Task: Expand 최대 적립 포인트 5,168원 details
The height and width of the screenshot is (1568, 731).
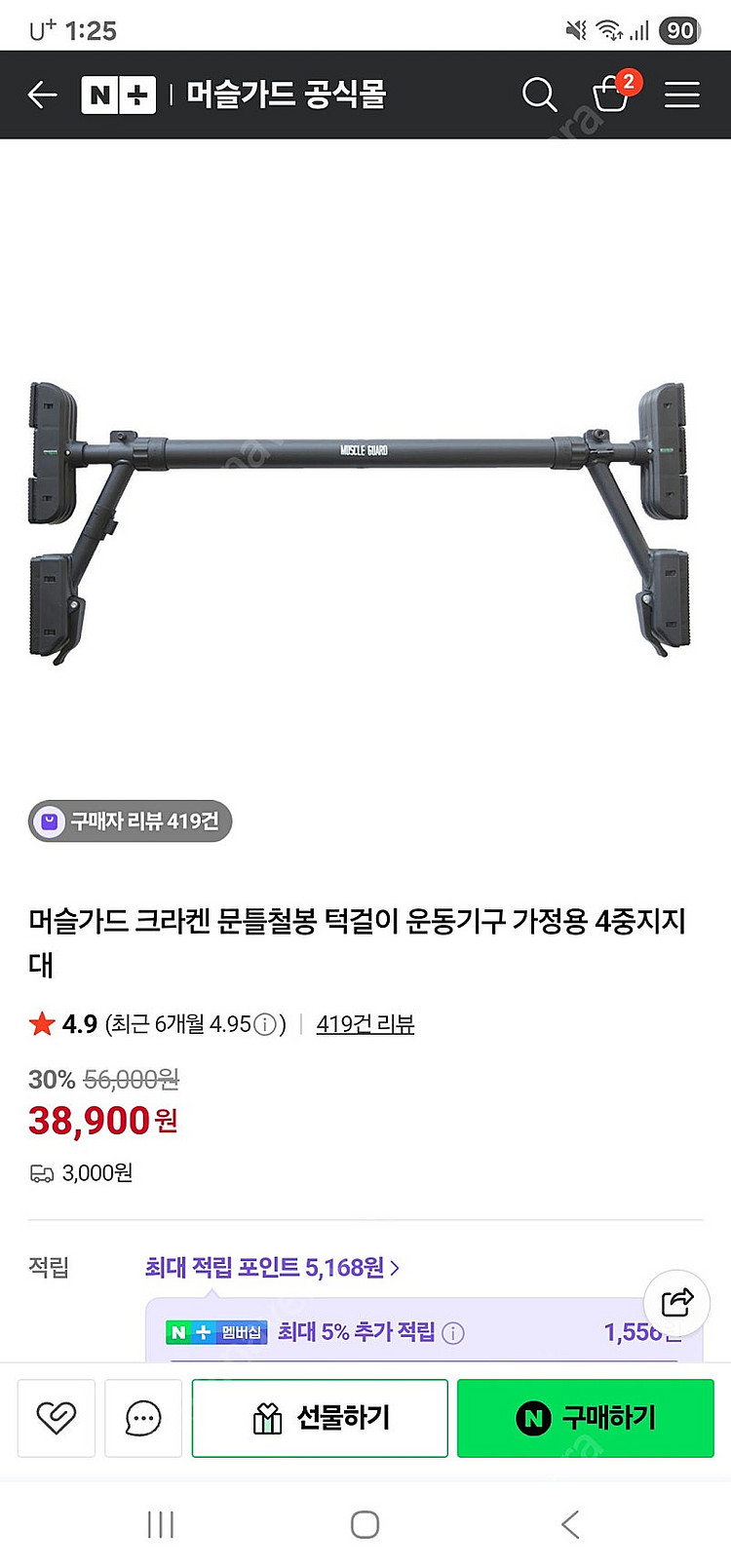Action: coord(272,1267)
